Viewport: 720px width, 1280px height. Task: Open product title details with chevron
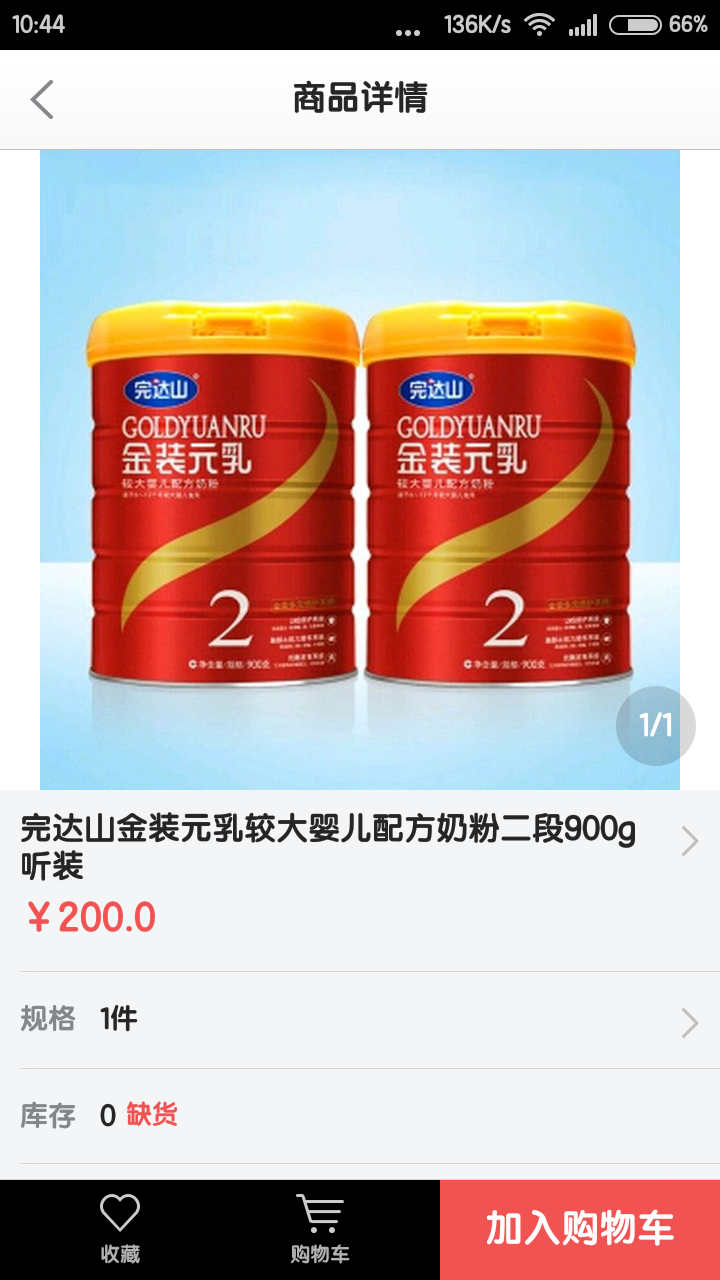pos(689,842)
